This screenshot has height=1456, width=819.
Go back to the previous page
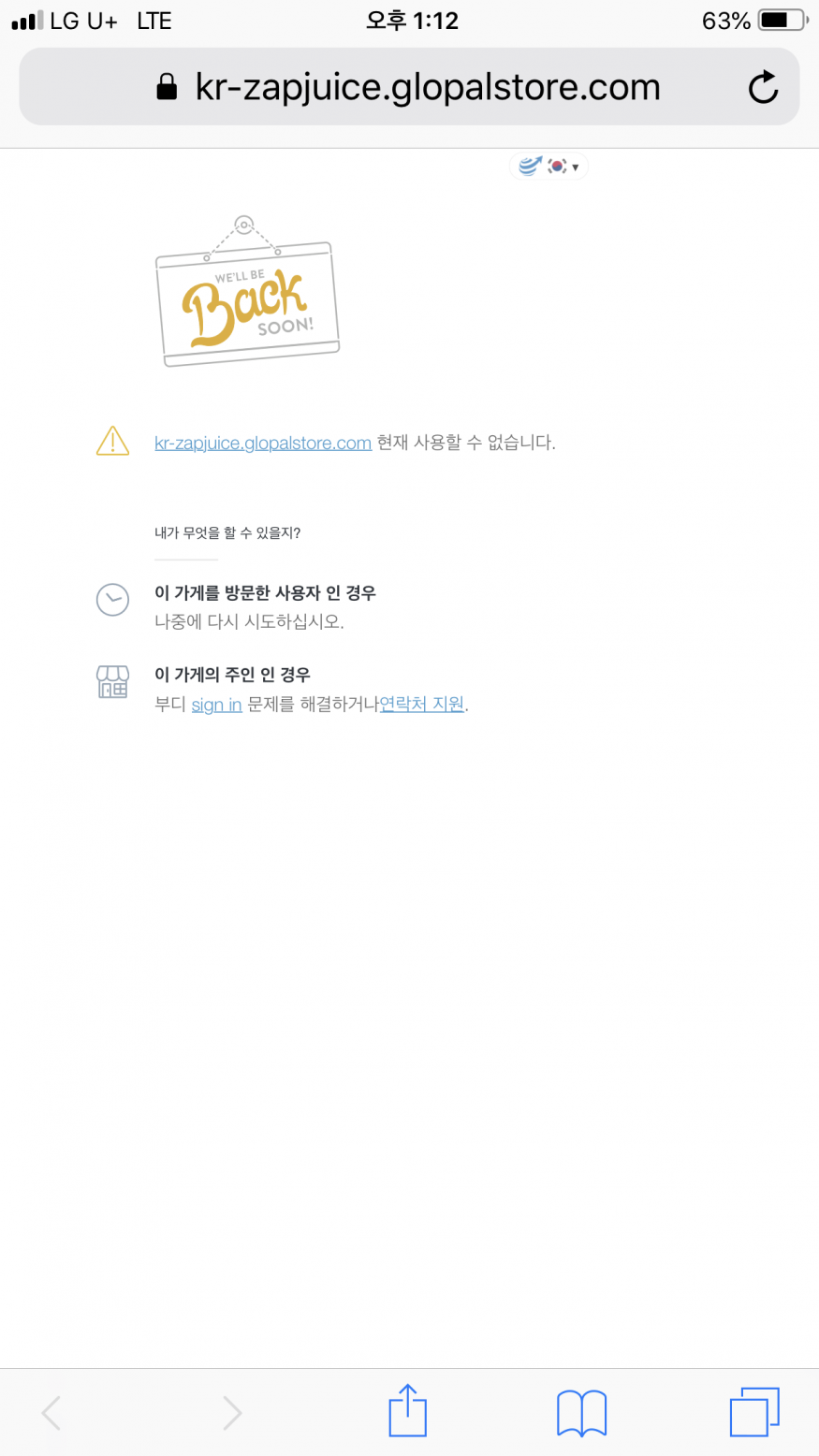(x=52, y=1413)
